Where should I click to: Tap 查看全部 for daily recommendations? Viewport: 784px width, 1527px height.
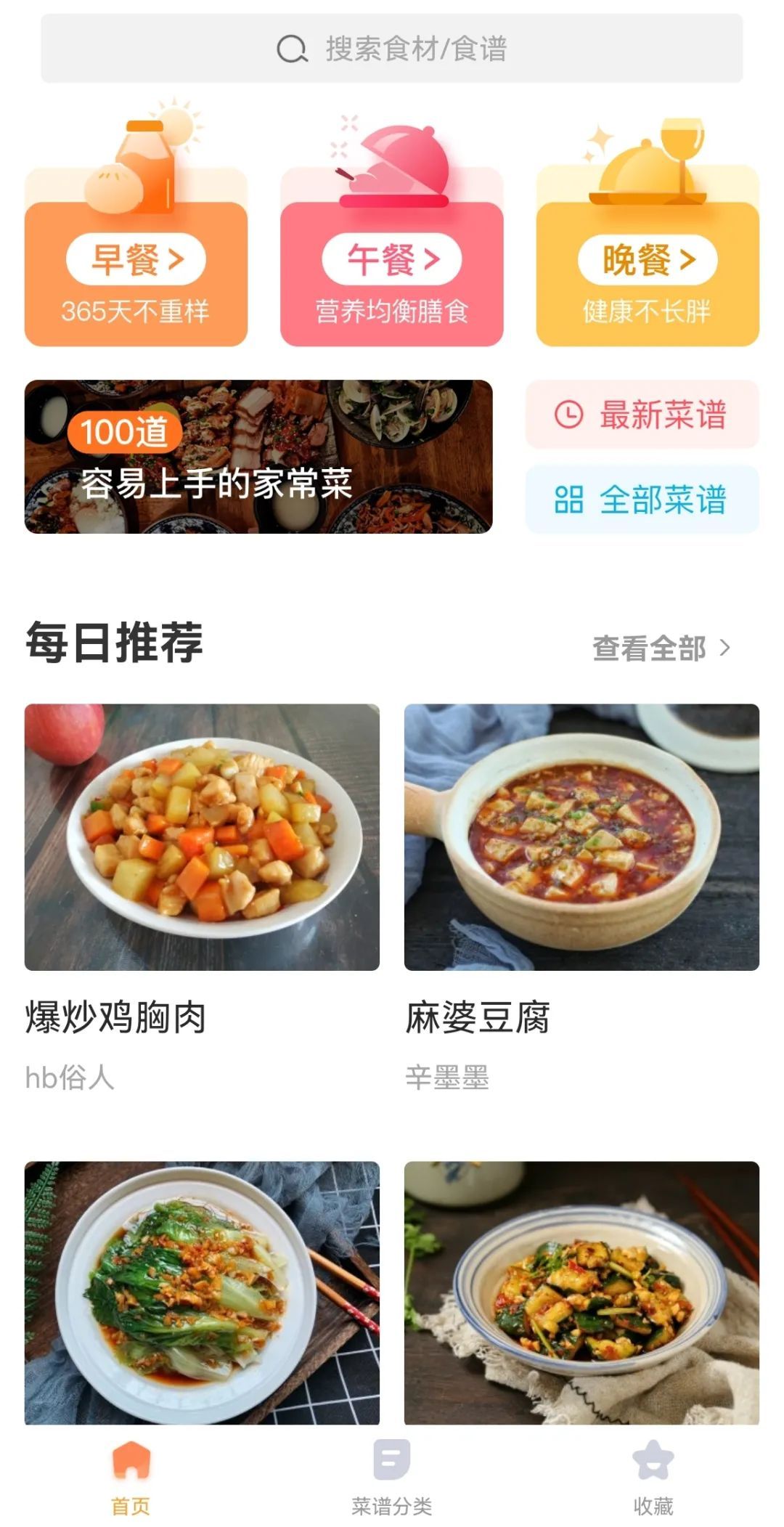[x=661, y=648]
